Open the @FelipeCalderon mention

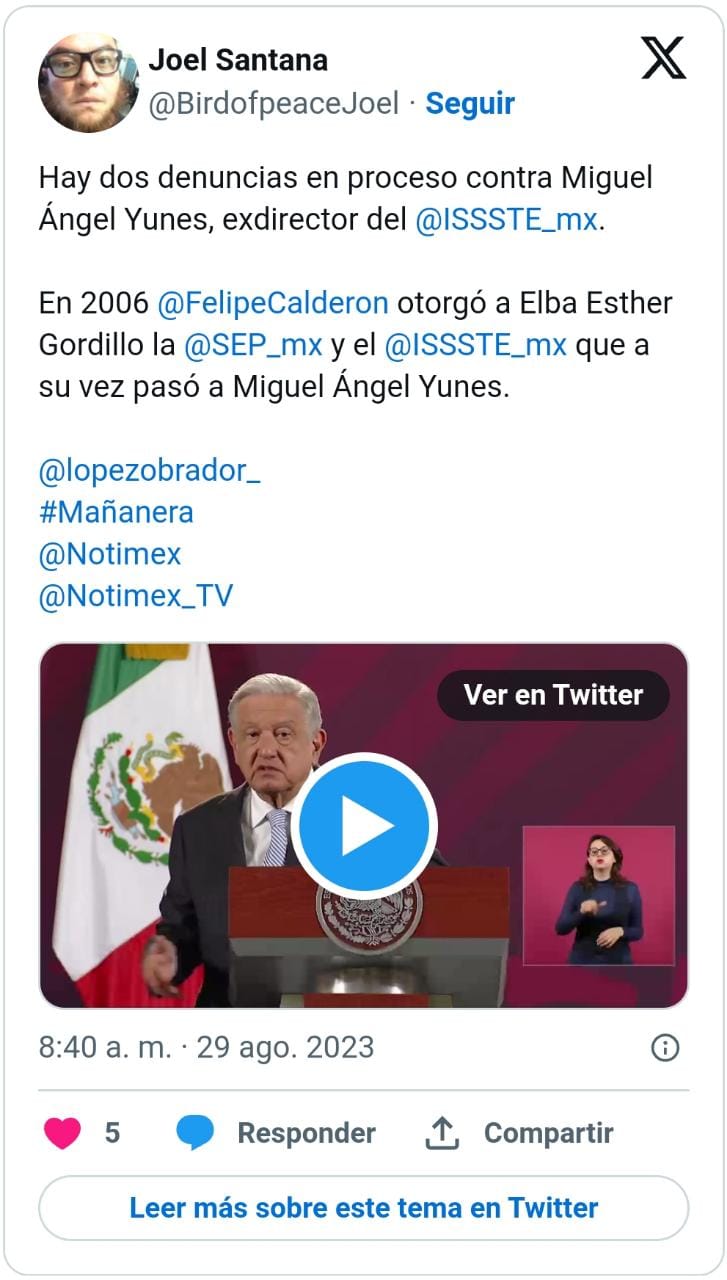274,303
